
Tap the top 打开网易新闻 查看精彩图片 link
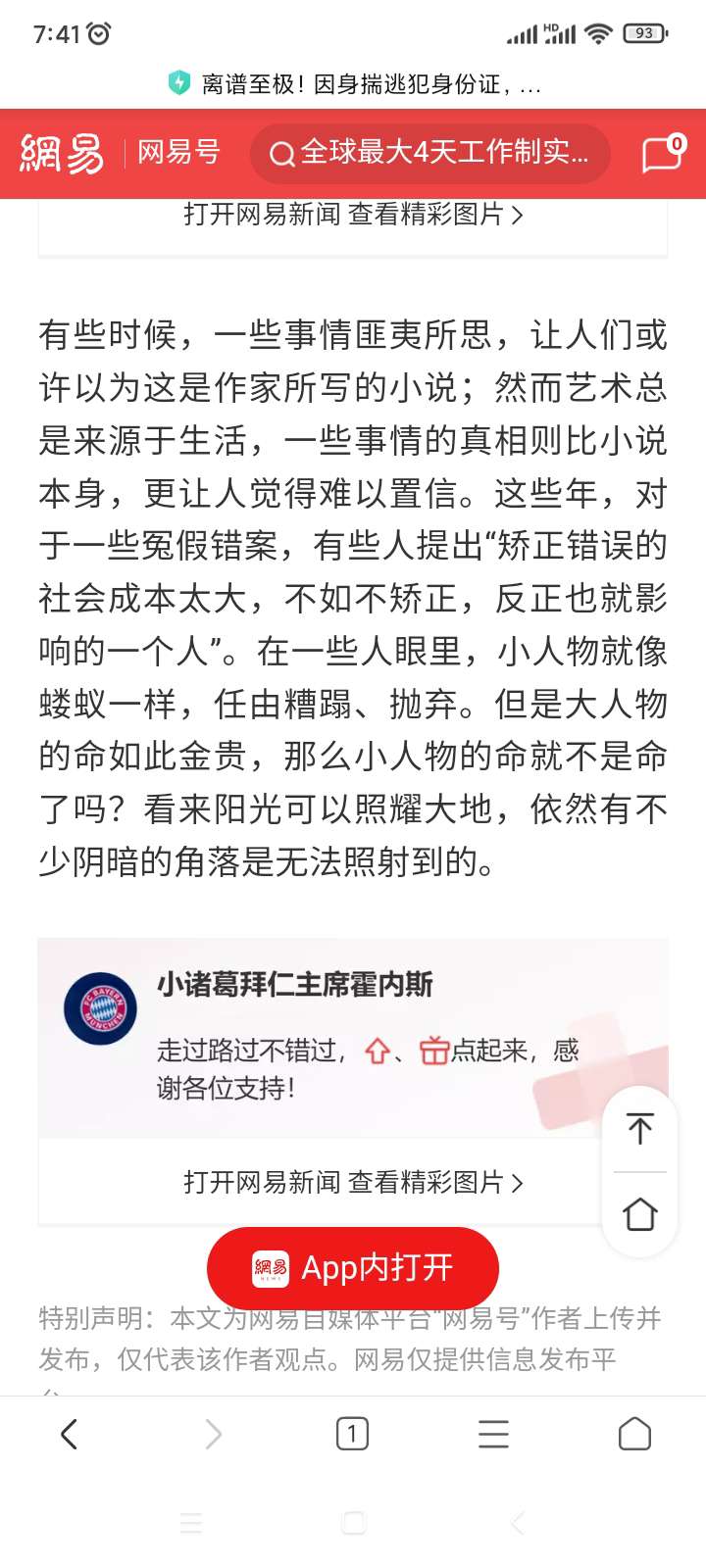pyautogui.click(x=353, y=215)
